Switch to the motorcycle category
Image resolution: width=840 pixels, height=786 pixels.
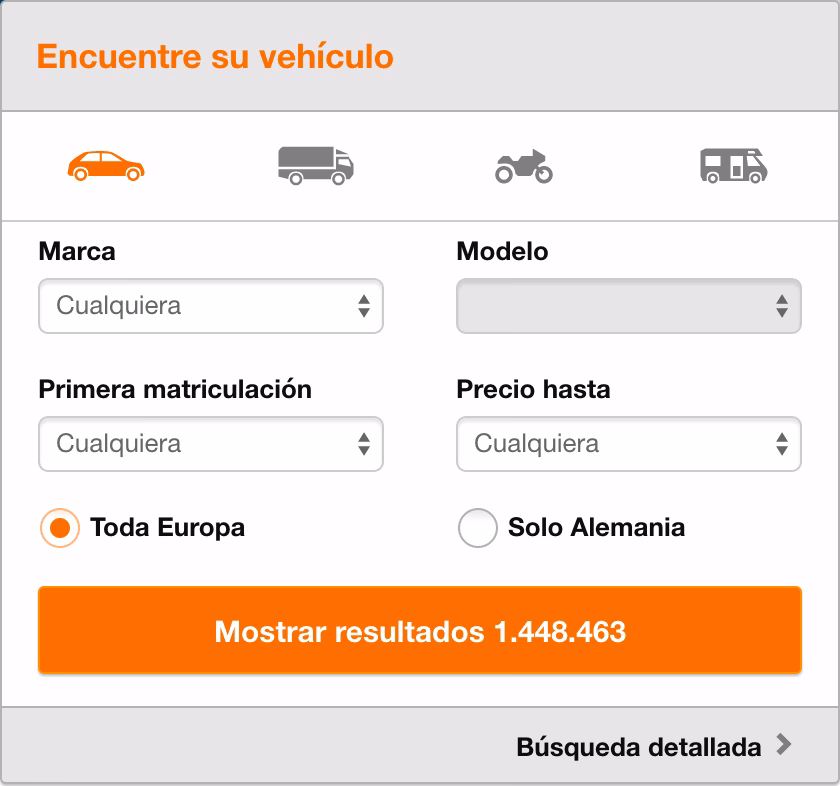tap(524, 166)
